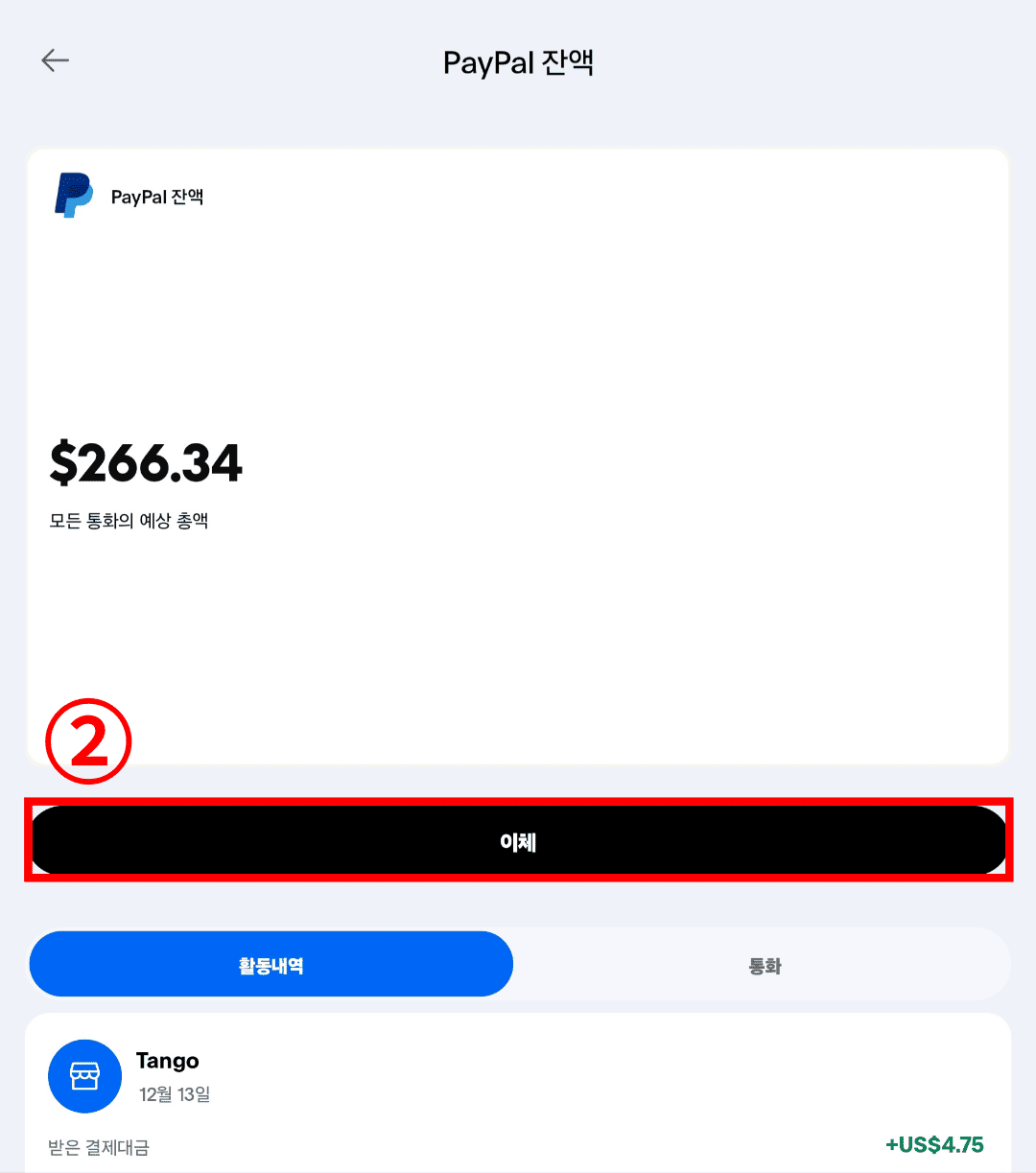1036x1173 pixels.
Task: Click the +US$4.75 received amount
Action: (x=933, y=1143)
